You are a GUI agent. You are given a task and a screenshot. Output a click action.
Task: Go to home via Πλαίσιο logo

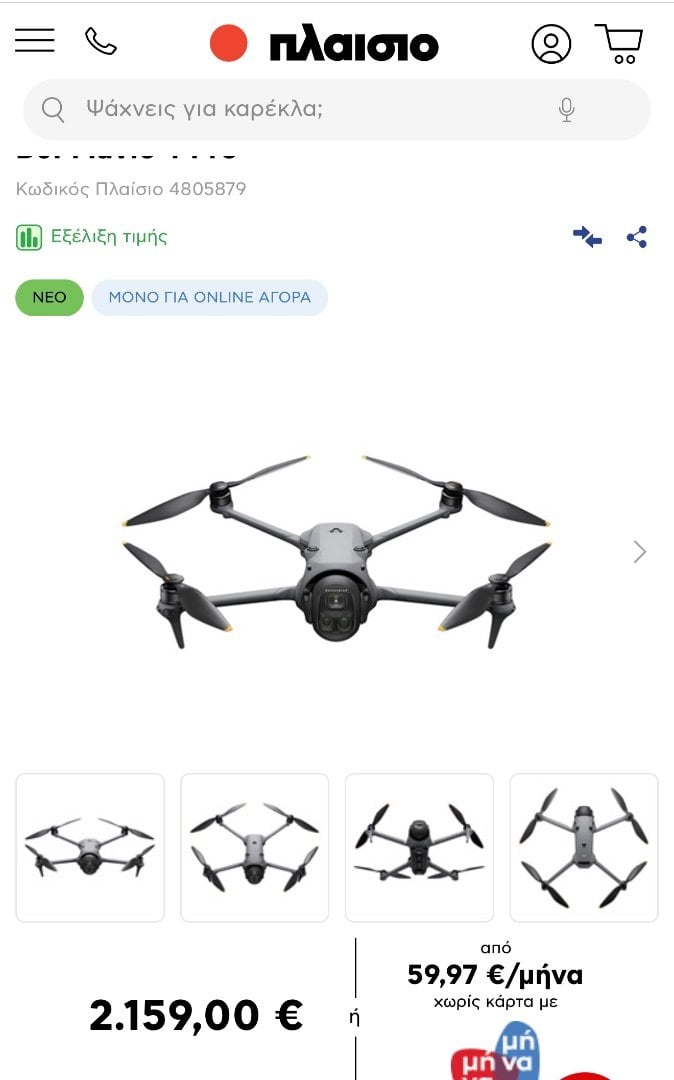[x=324, y=44]
